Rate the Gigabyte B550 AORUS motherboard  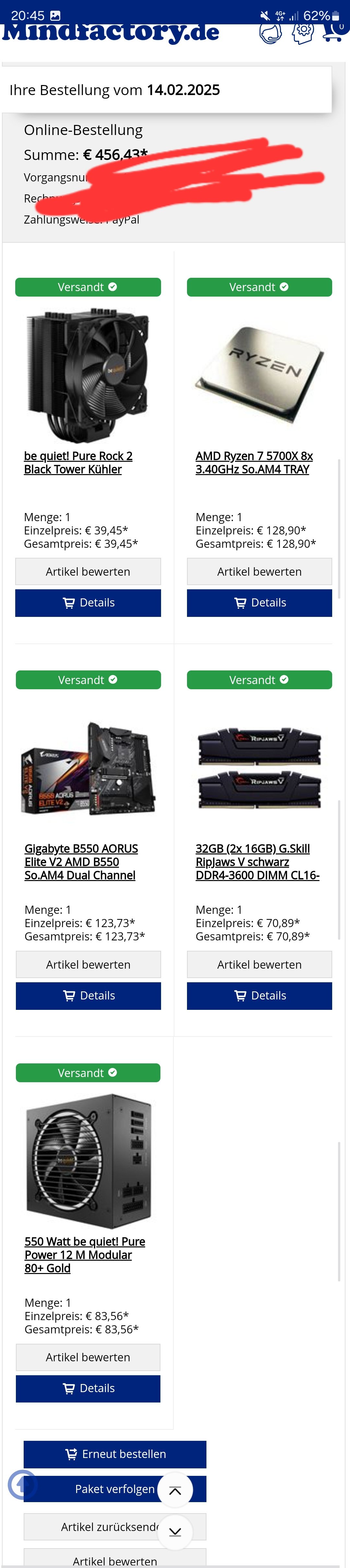coord(88,964)
